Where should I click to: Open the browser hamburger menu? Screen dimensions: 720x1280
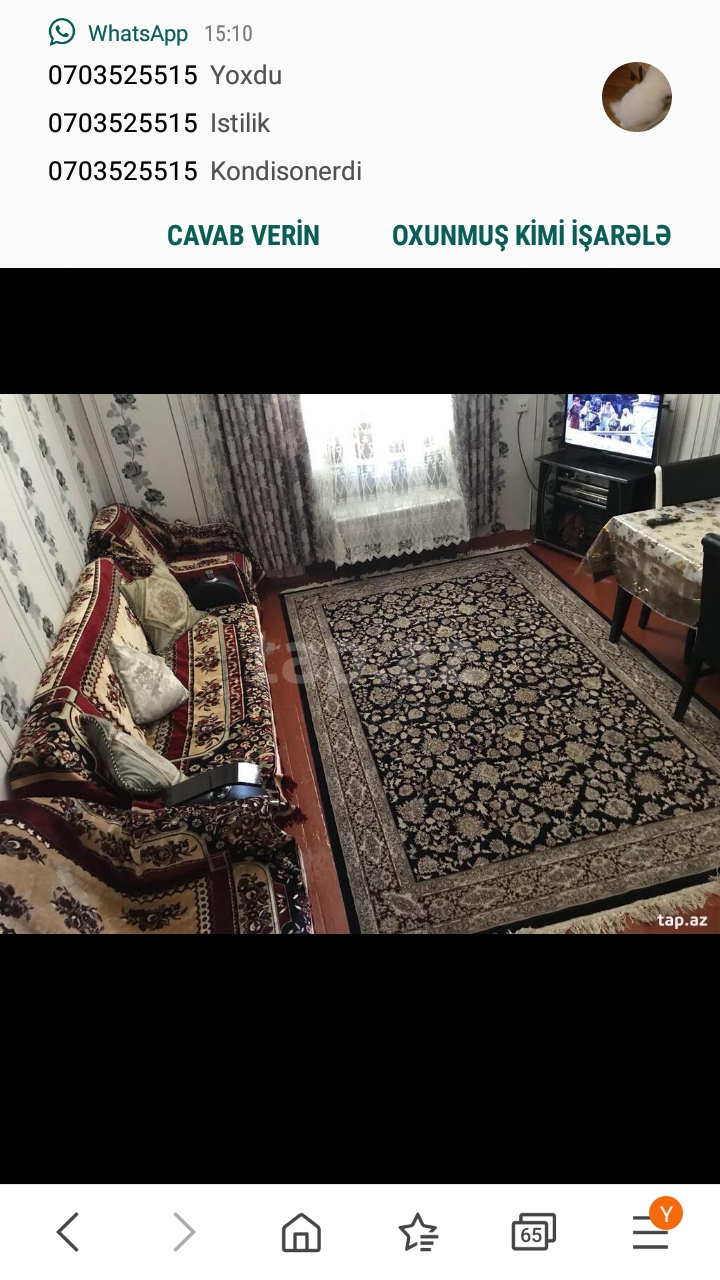point(650,1232)
